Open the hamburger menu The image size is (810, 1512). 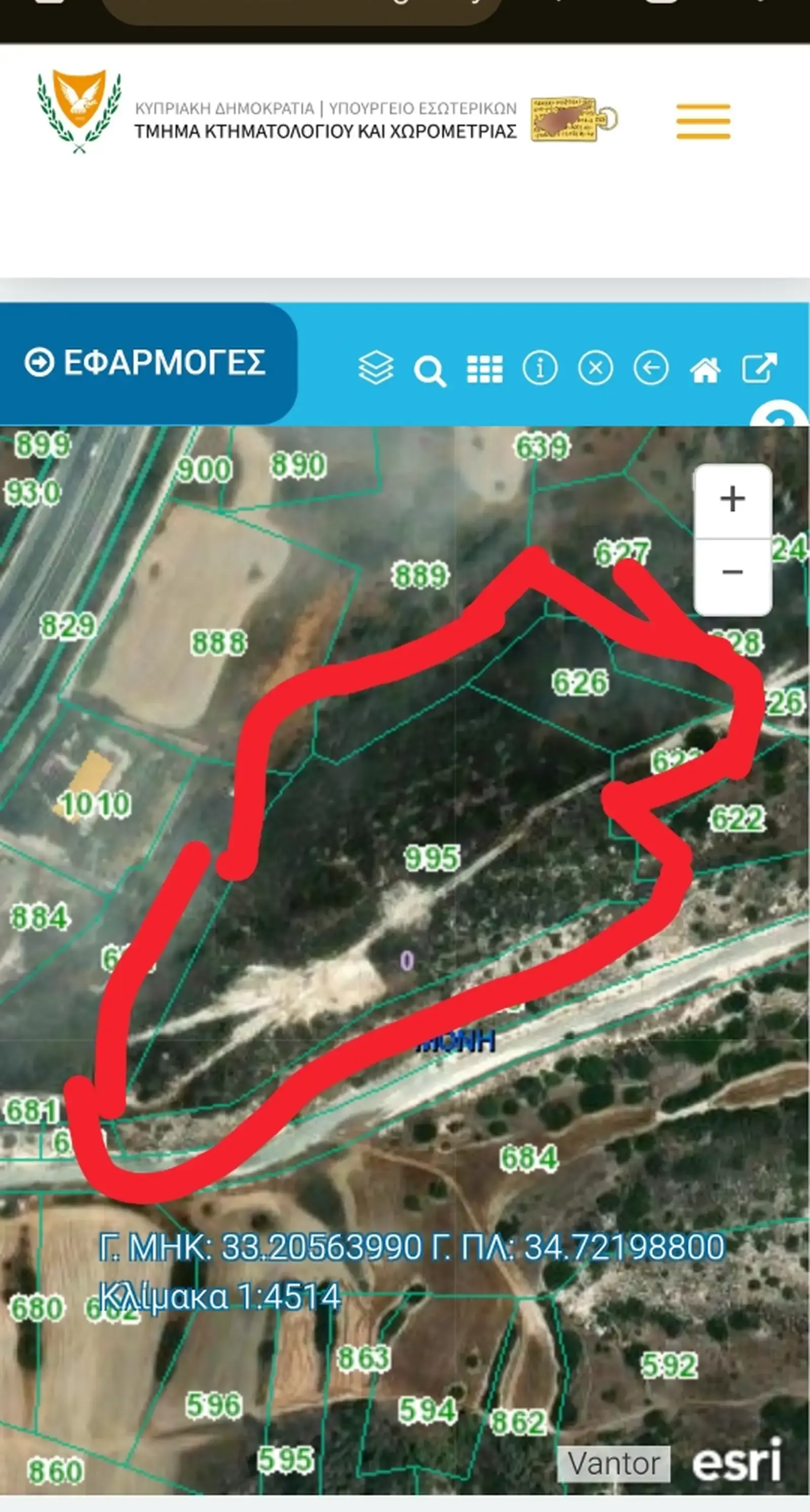(x=703, y=121)
